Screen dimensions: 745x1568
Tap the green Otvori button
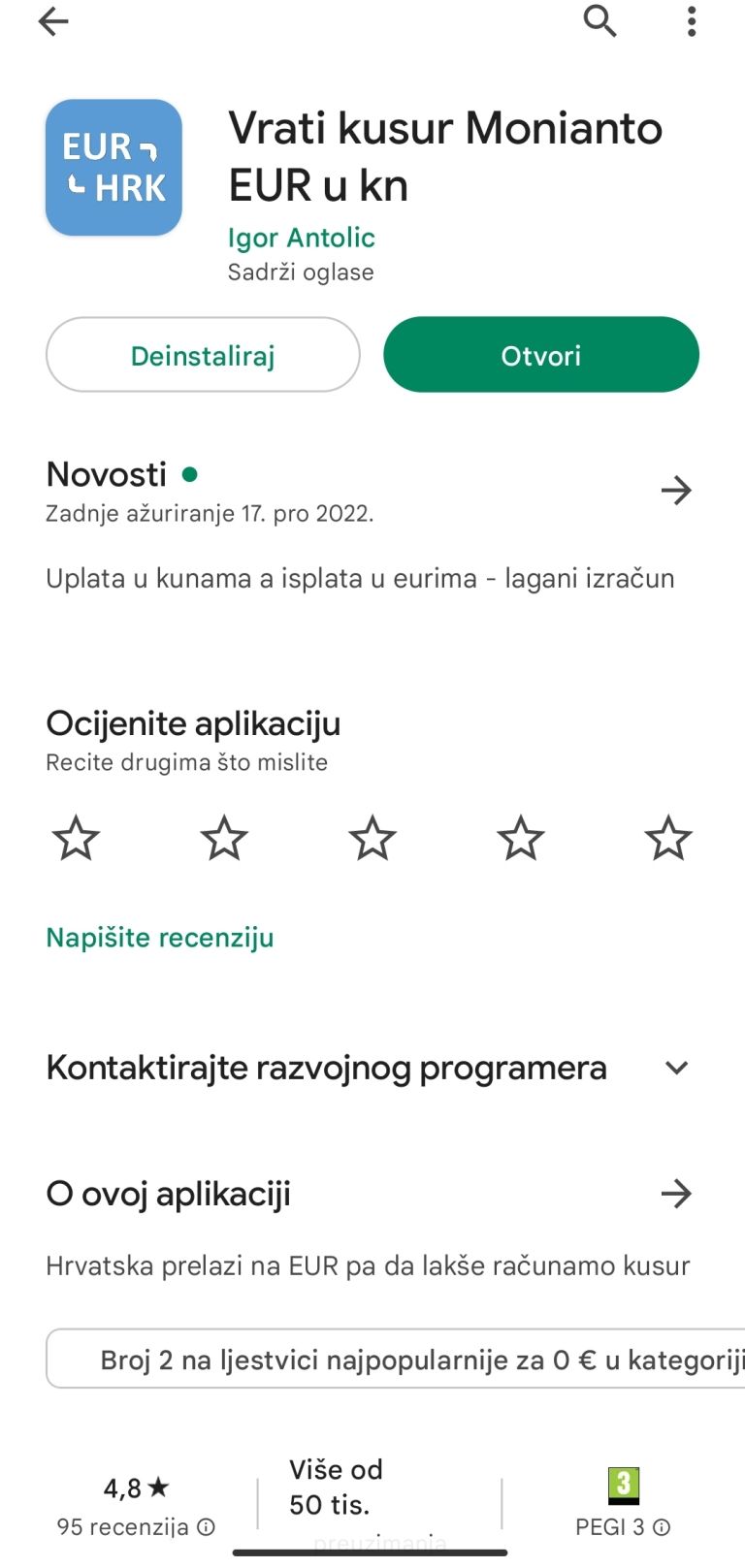click(x=541, y=355)
